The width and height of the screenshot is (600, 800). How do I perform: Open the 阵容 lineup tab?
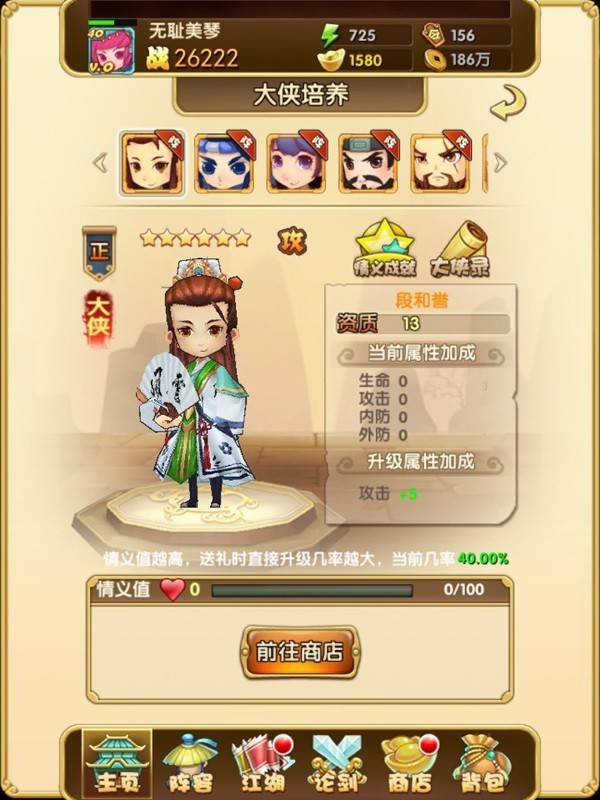tap(190, 764)
